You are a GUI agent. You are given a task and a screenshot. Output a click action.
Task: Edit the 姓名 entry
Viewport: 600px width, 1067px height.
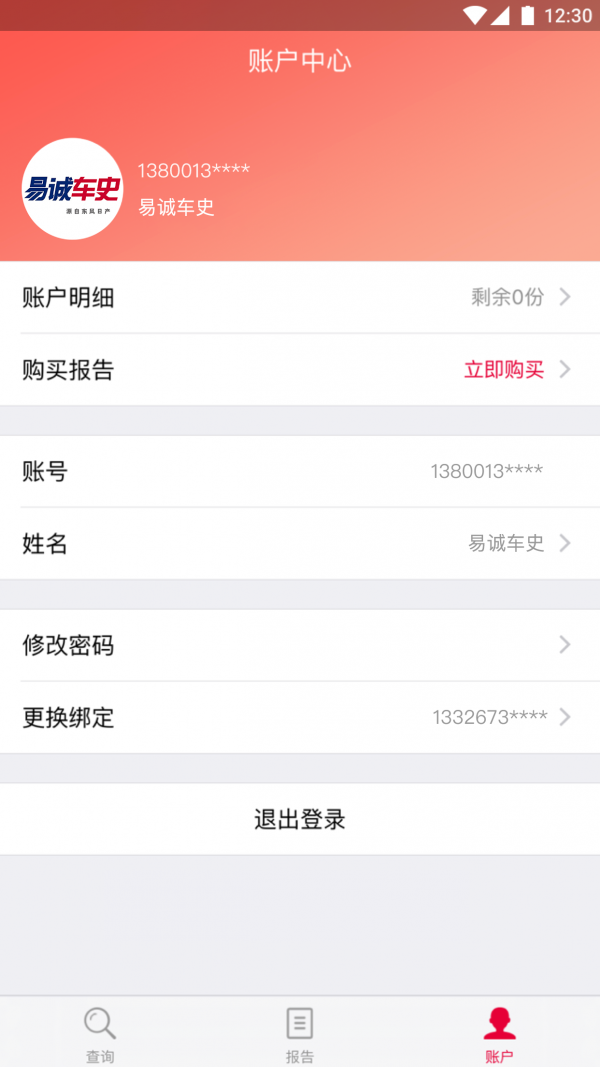coord(300,543)
